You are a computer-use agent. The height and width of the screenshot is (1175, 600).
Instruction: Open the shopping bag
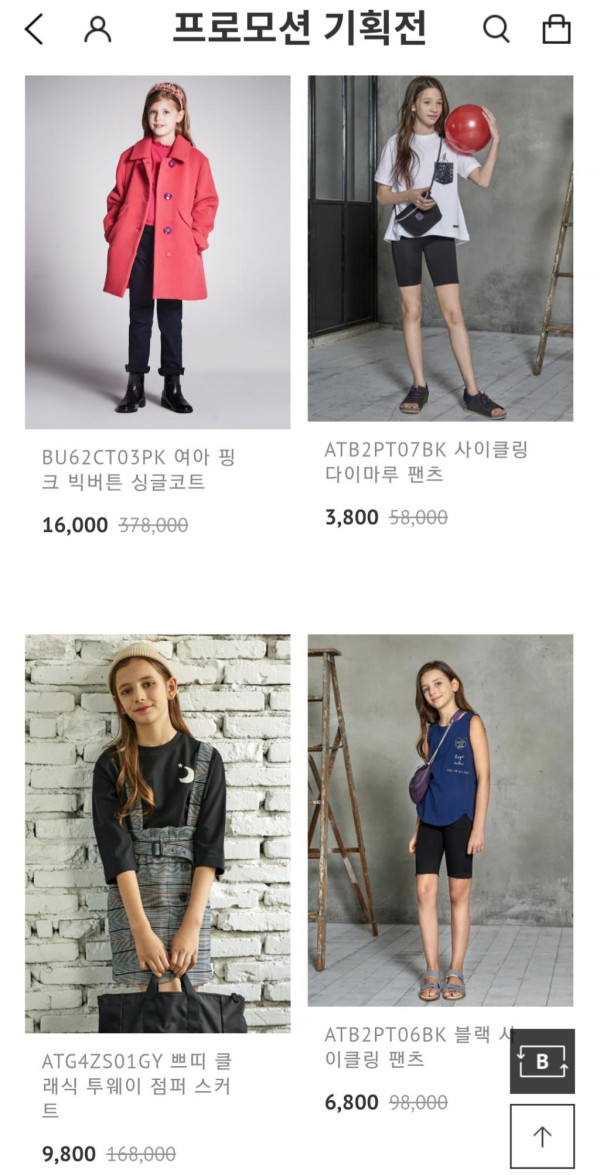click(556, 29)
